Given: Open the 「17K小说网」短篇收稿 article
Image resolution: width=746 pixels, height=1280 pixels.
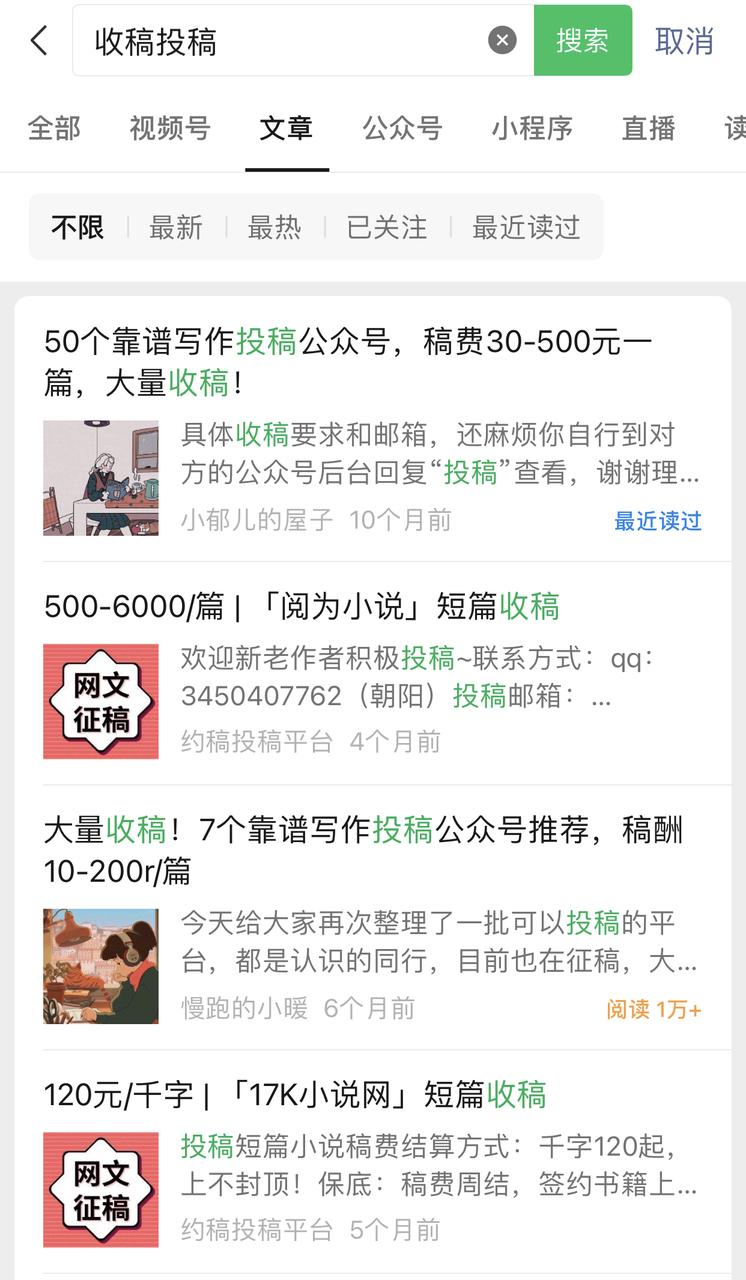Looking at the screenshot, I should [x=296, y=1095].
